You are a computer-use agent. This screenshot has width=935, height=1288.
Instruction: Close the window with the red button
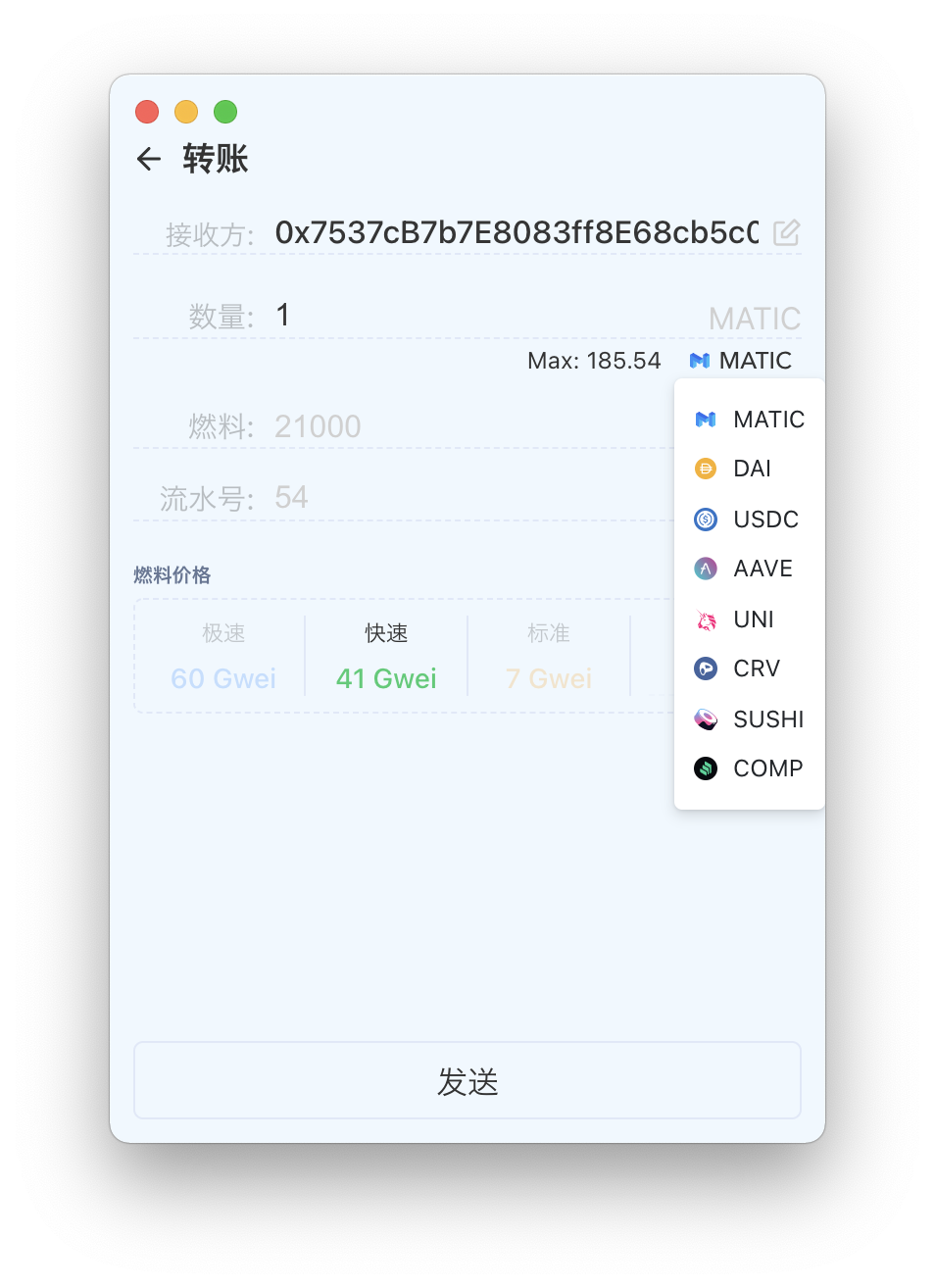coord(147,112)
